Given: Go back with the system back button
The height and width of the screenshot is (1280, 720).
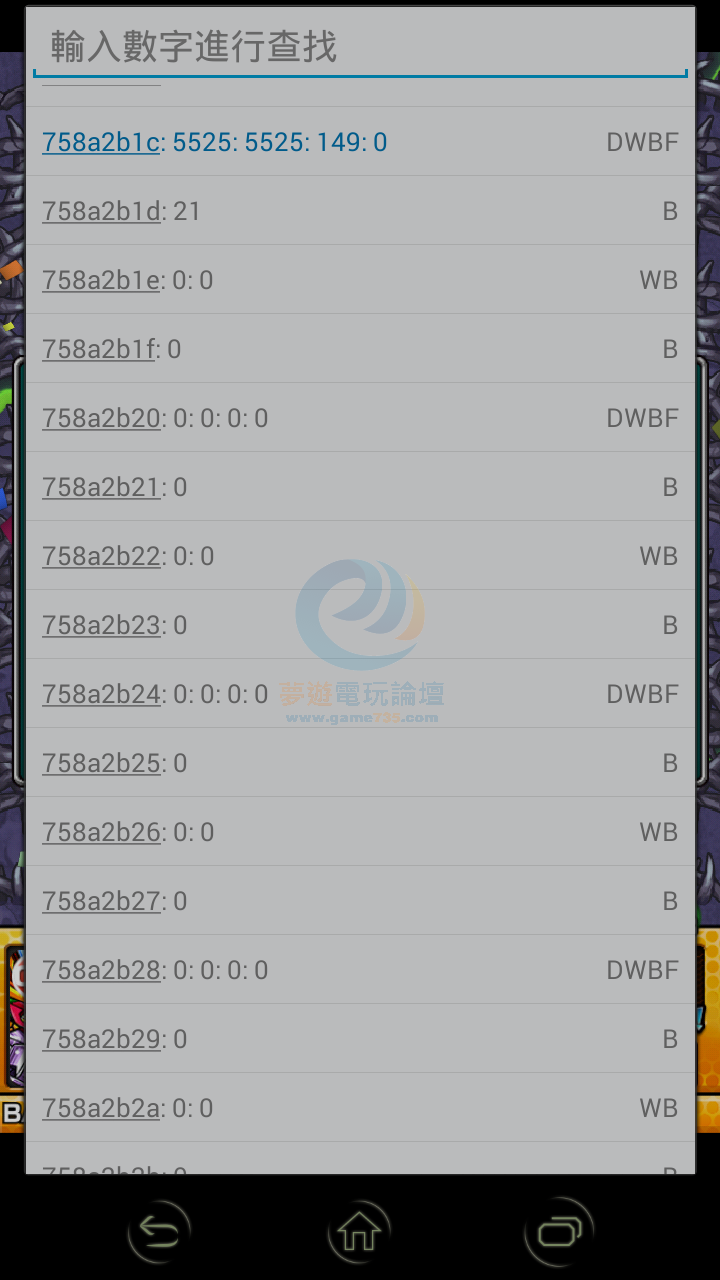Looking at the screenshot, I should [x=160, y=1232].
